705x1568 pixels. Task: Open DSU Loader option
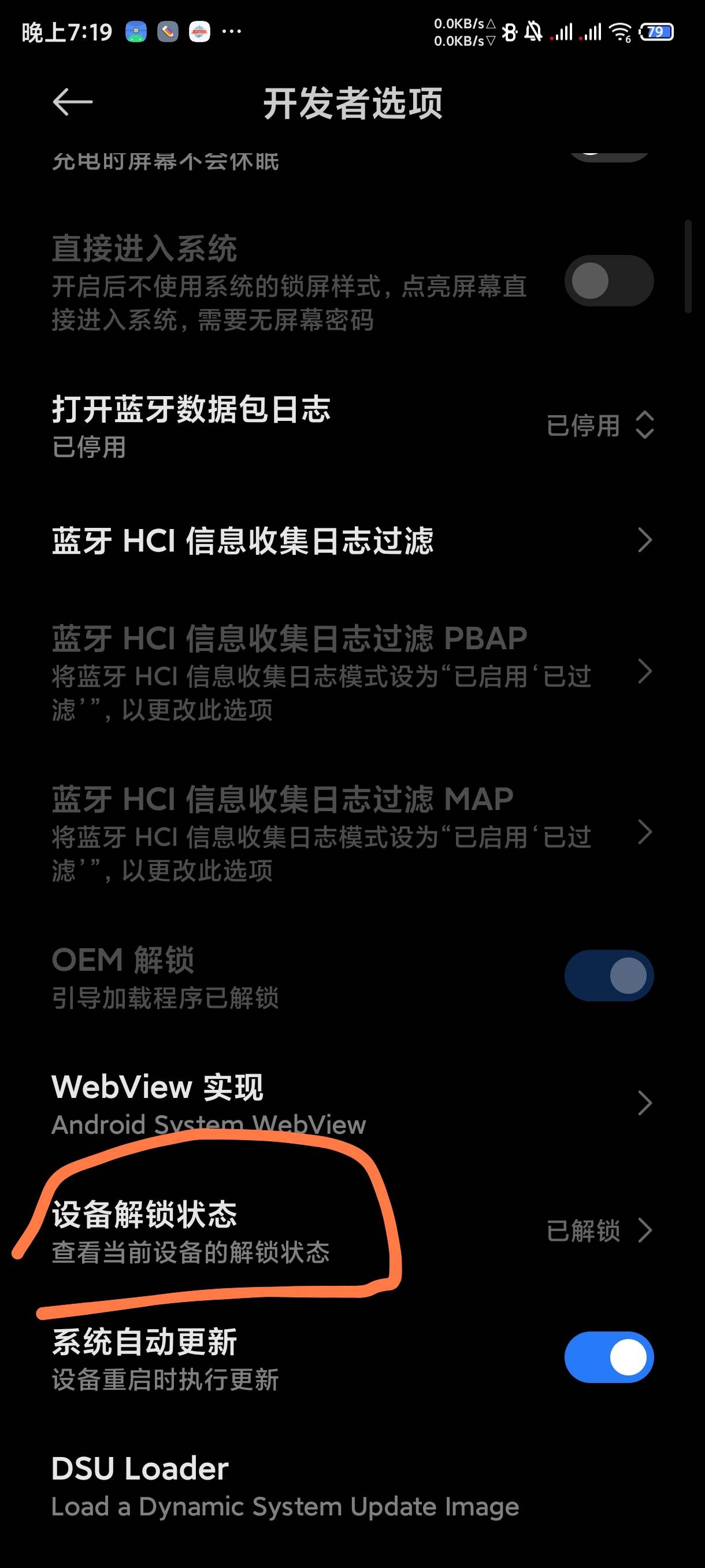pos(352,1486)
